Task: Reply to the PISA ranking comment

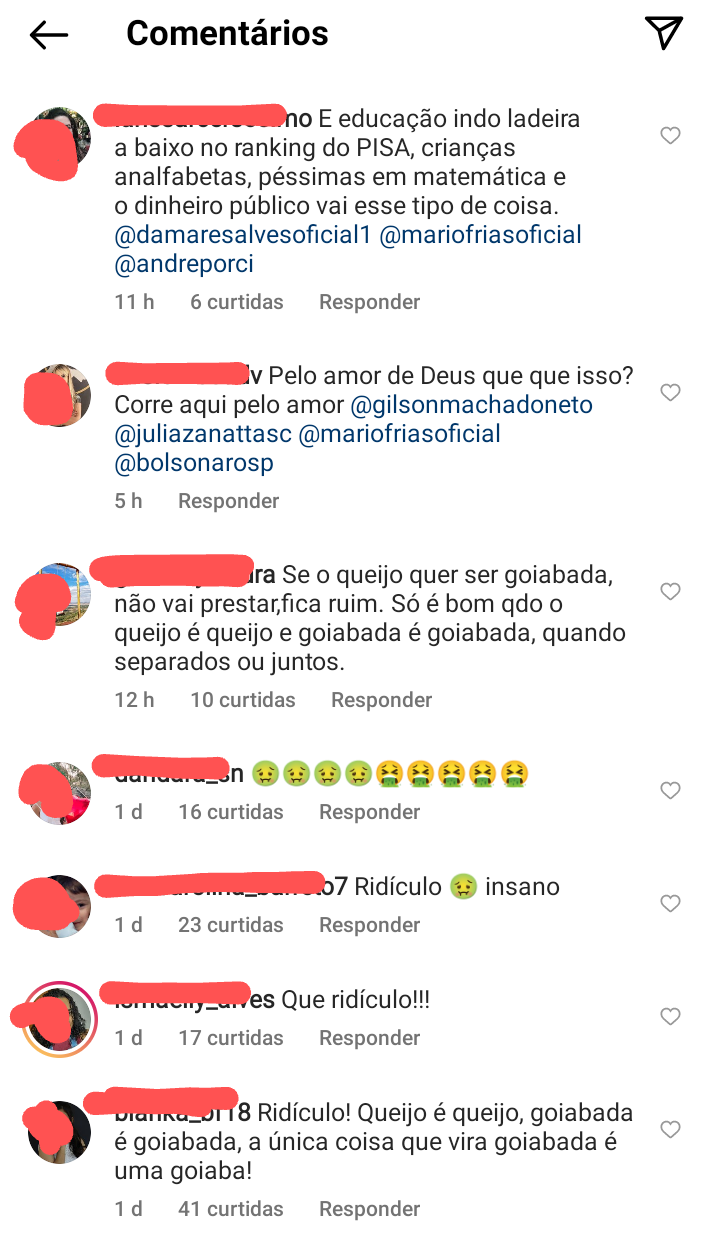Action: coord(369,302)
